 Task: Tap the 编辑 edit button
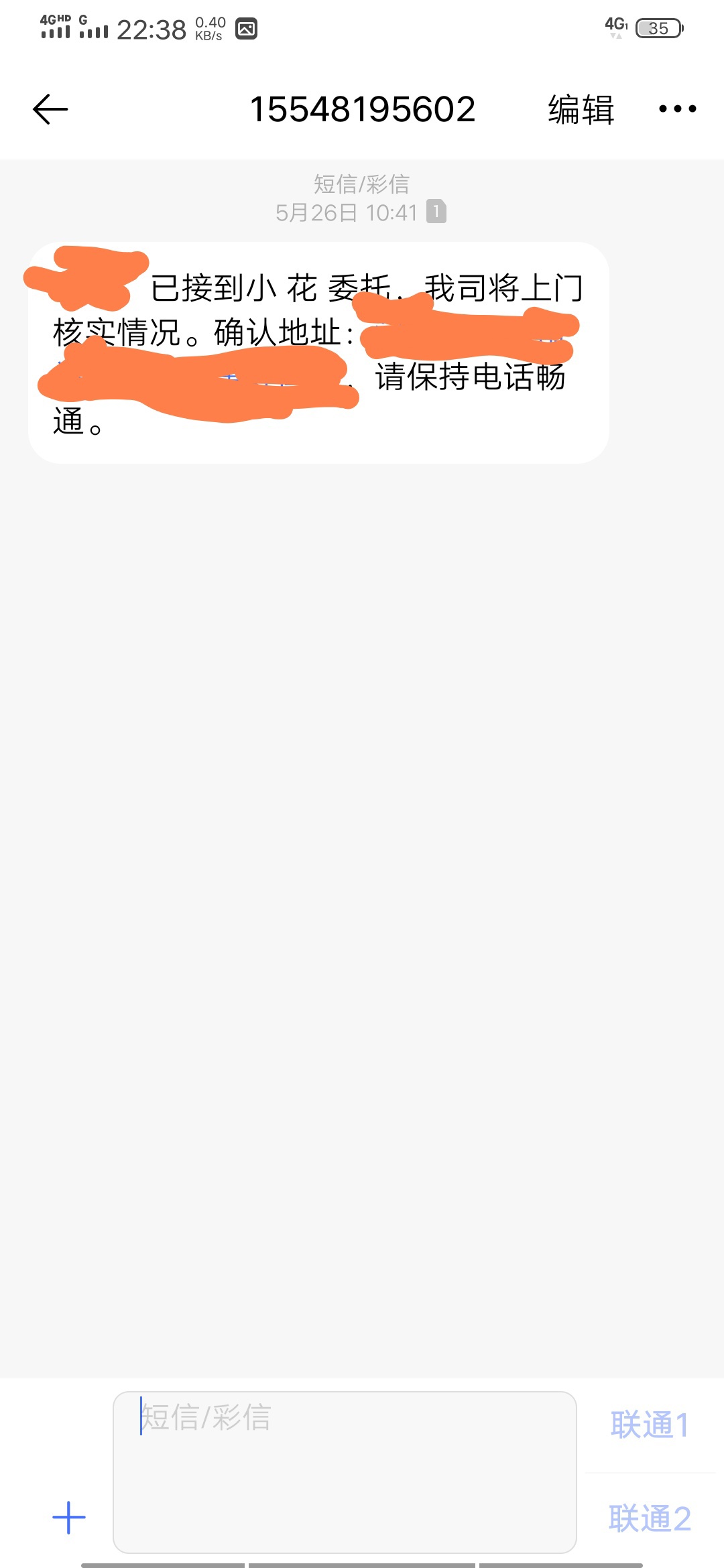coord(581,109)
